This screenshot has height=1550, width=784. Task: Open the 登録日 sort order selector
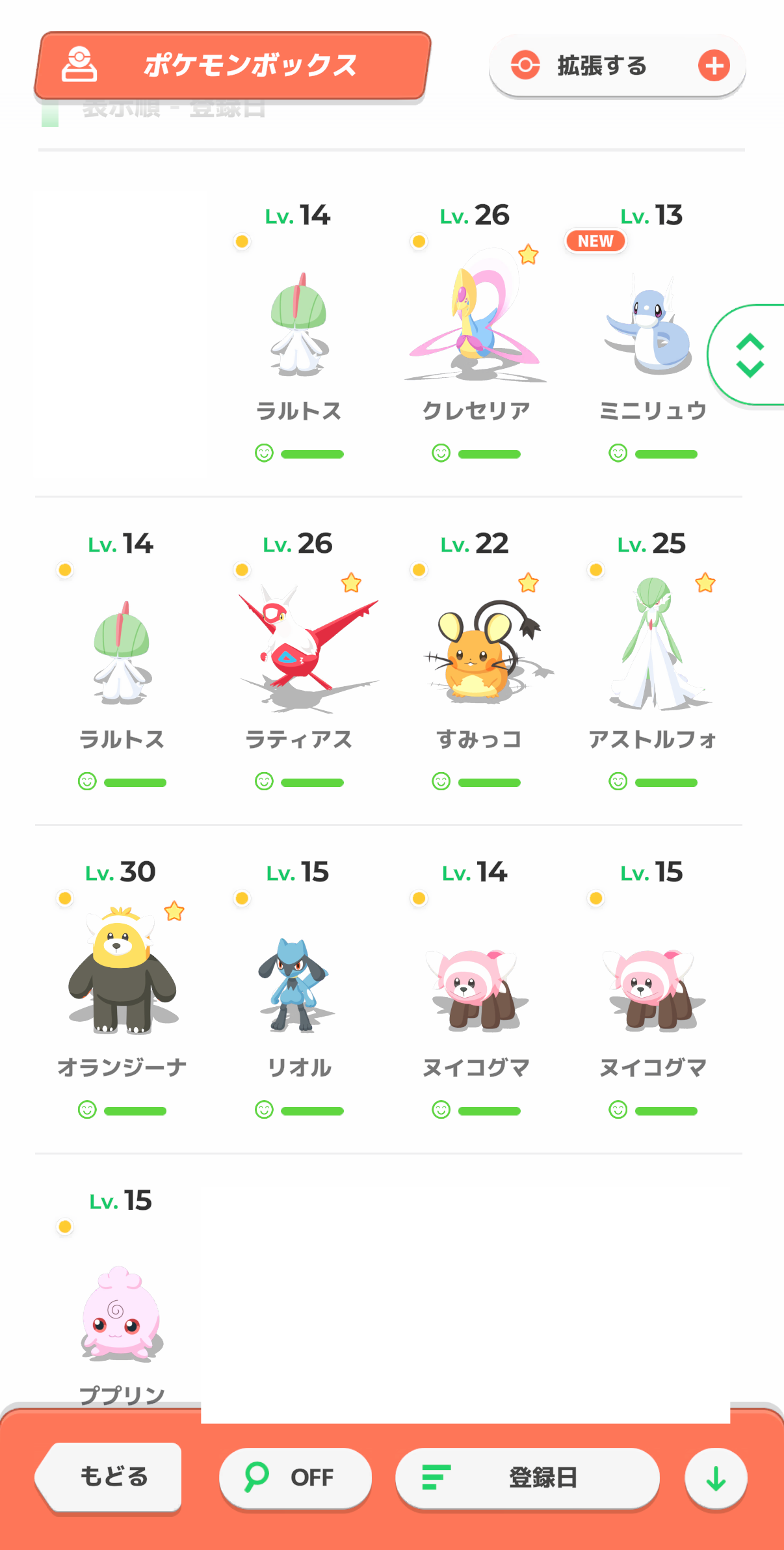point(527,1477)
